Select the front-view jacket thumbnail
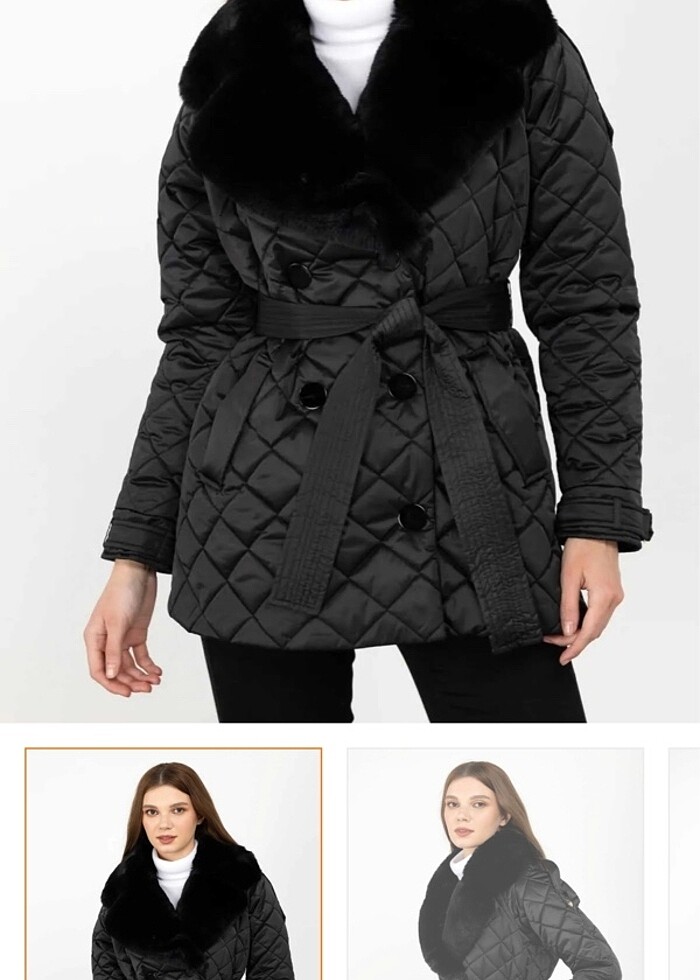 pos(173,864)
